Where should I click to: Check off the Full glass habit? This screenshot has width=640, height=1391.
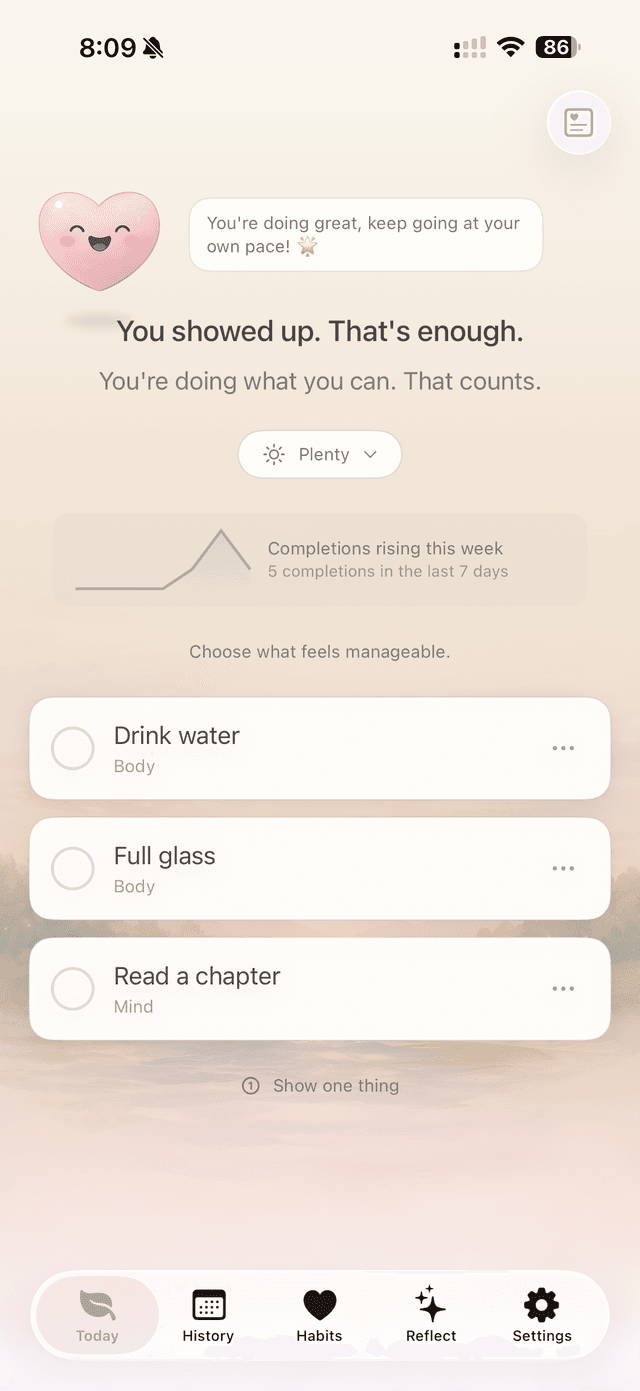[73, 868]
